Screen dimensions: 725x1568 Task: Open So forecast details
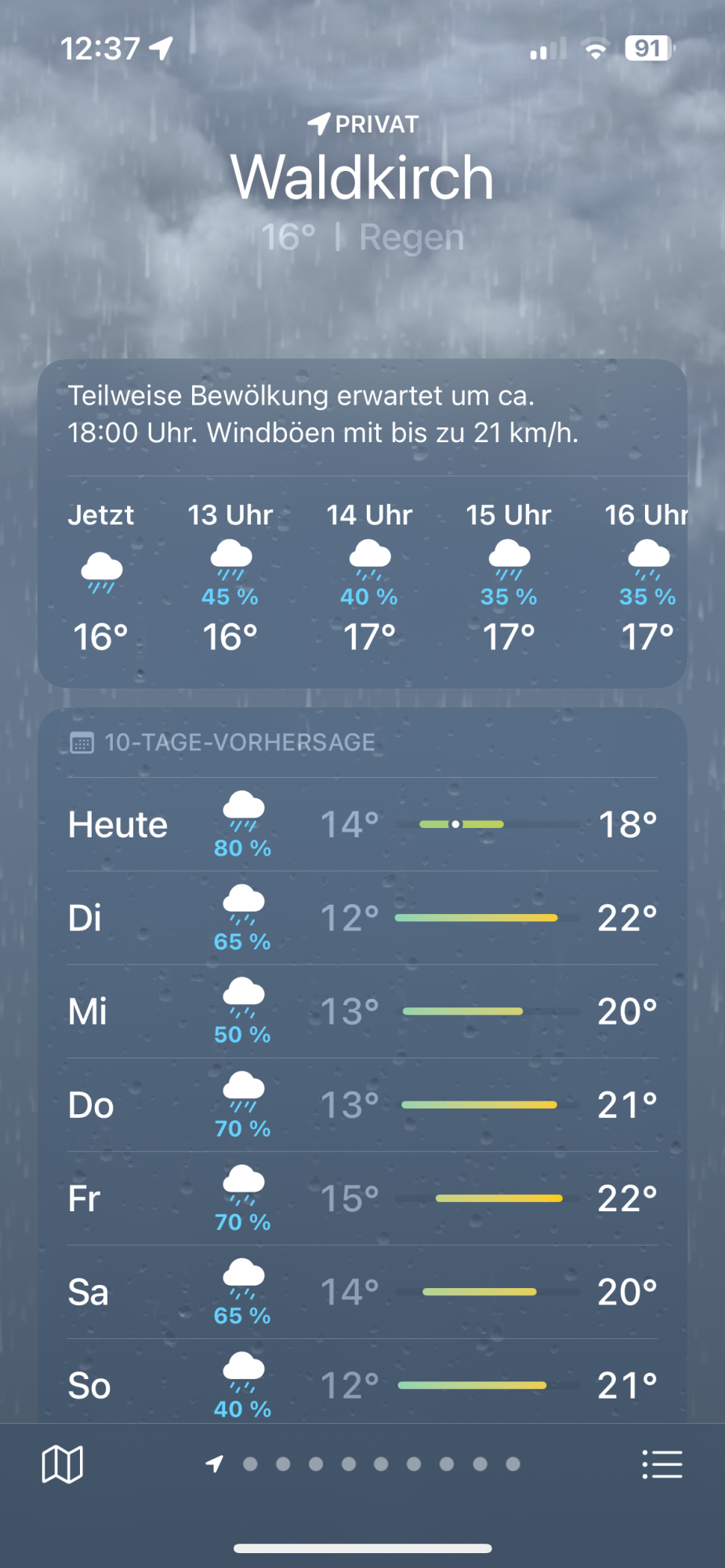[362, 1385]
